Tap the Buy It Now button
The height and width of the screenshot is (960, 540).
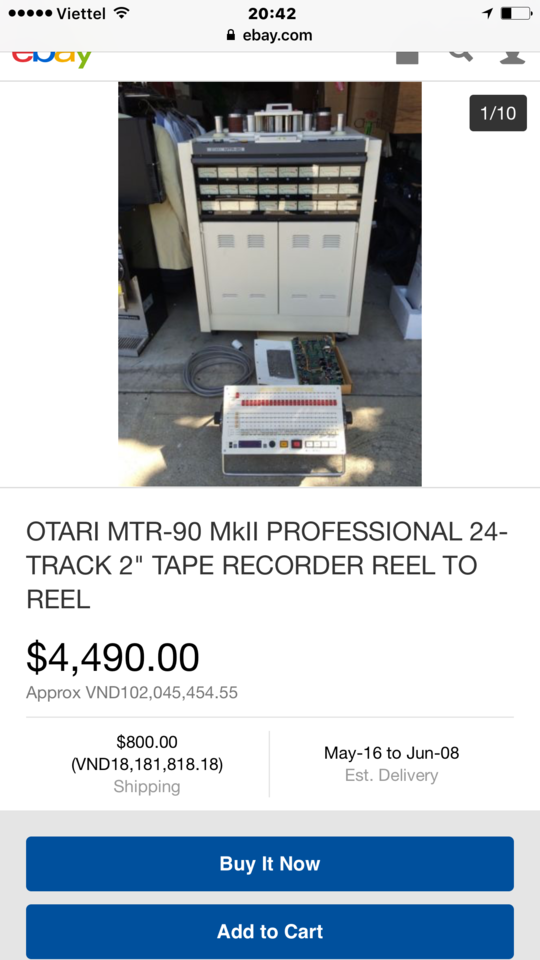point(269,863)
